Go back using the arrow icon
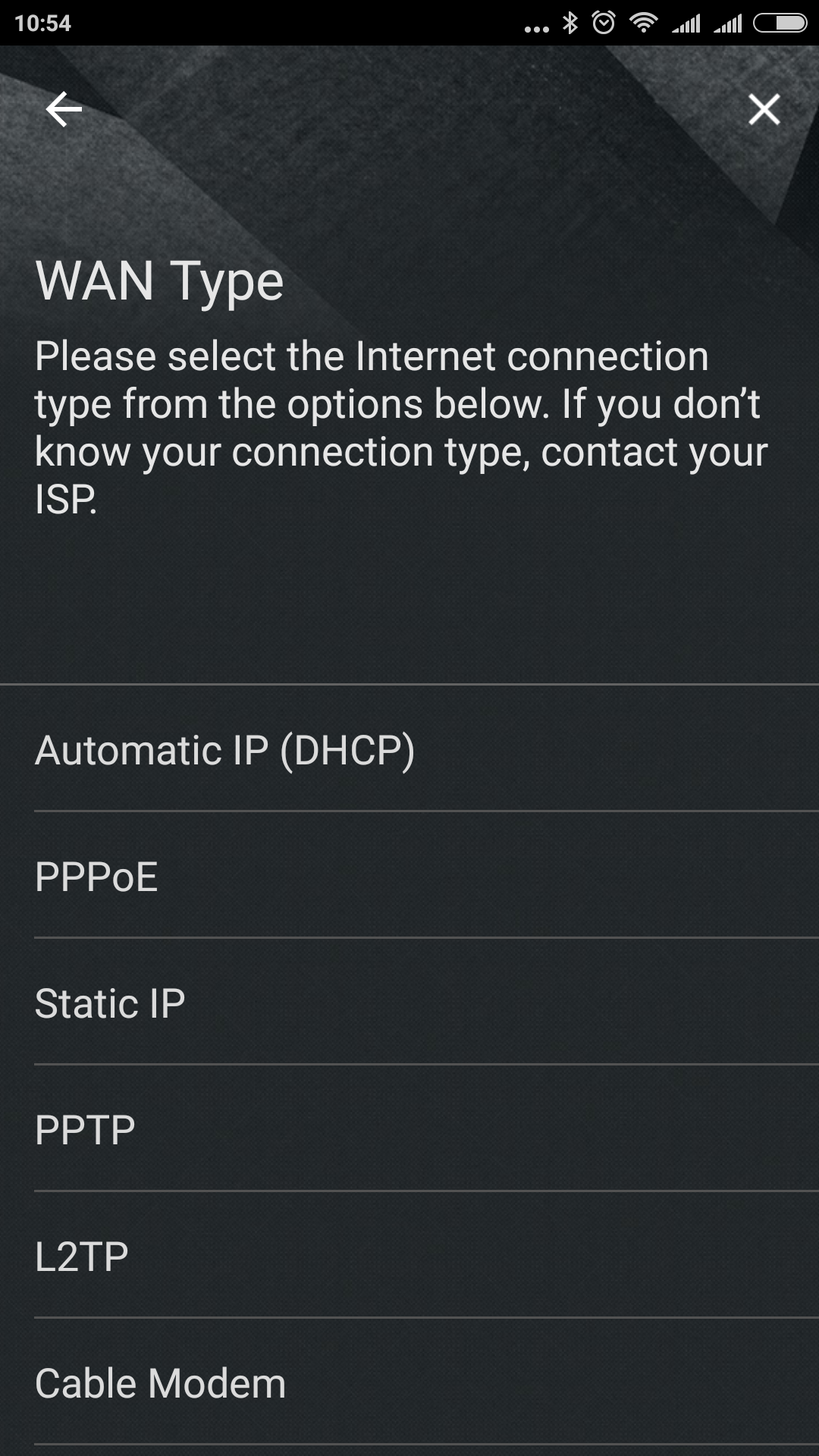The height and width of the screenshot is (1456, 819). (64, 109)
